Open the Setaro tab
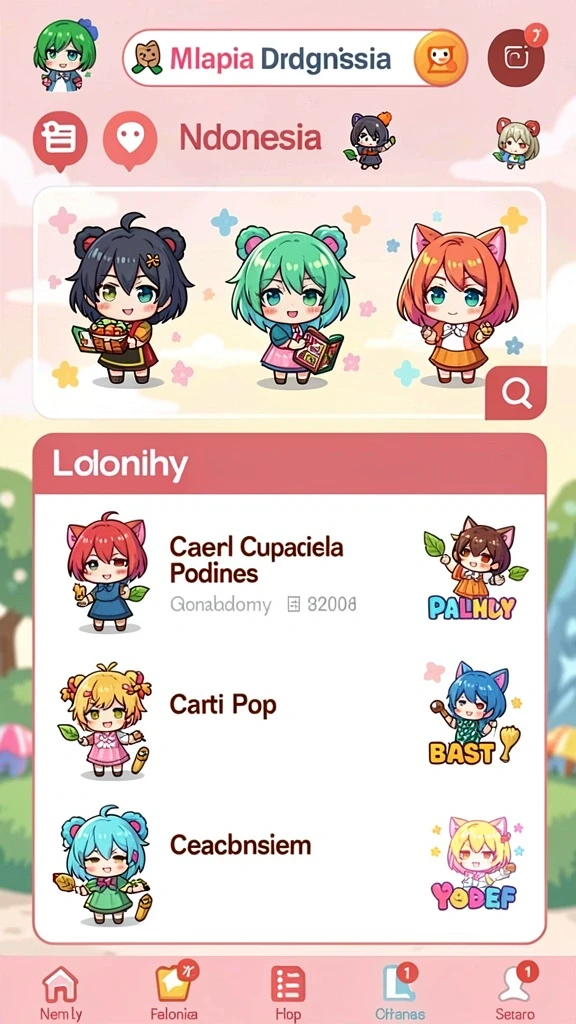Viewport: 576px width, 1024px height. pyautogui.click(x=515, y=991)
